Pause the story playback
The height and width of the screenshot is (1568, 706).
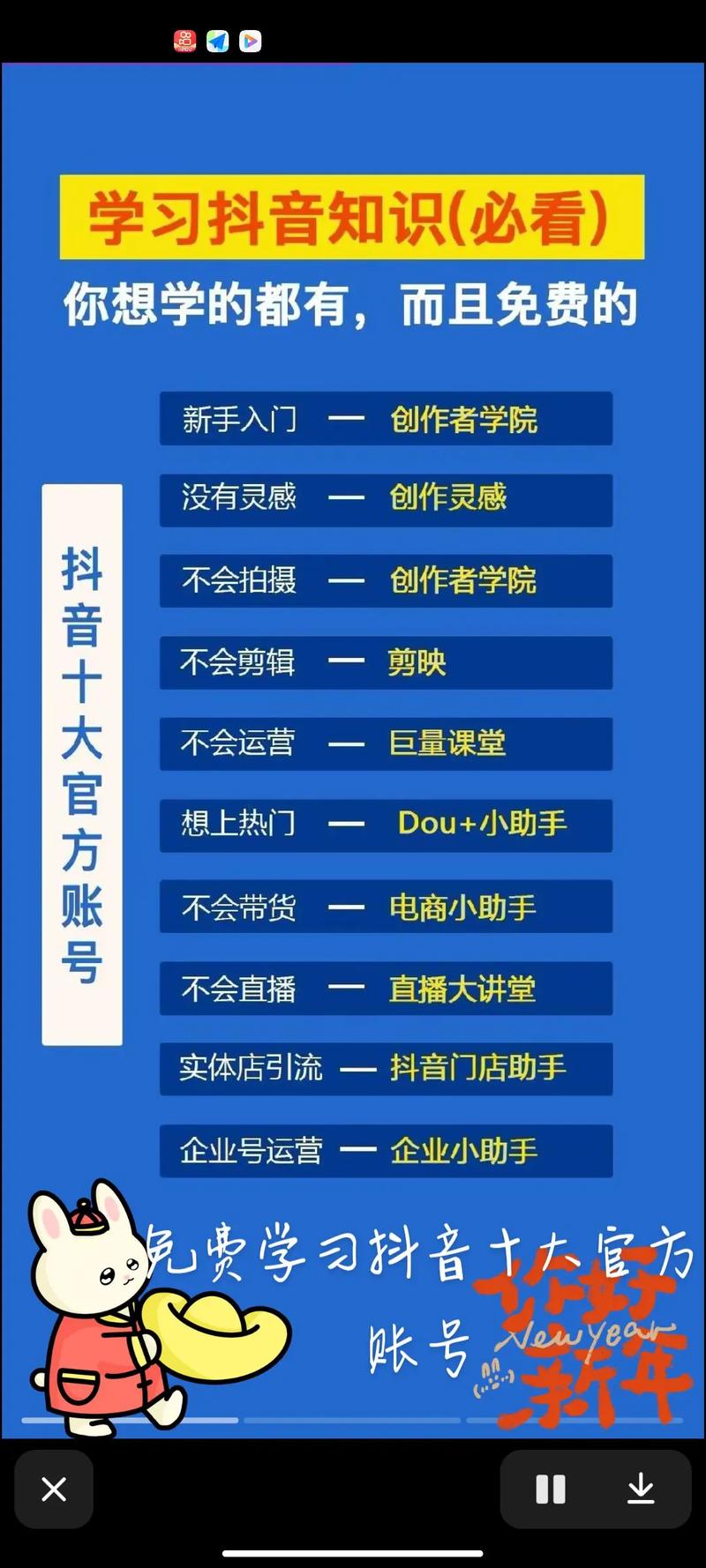point(551,1490)
